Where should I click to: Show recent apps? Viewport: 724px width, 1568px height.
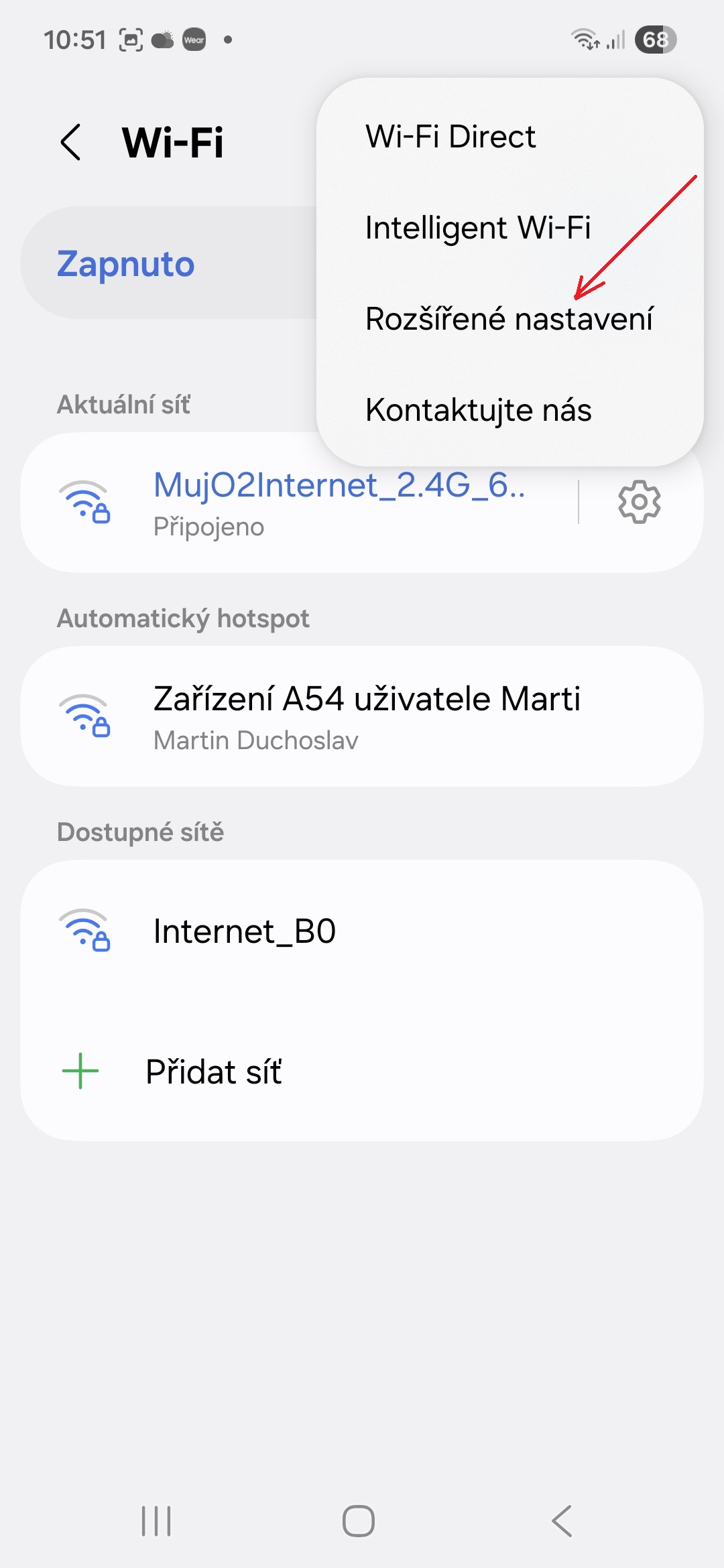point(156,1520)
